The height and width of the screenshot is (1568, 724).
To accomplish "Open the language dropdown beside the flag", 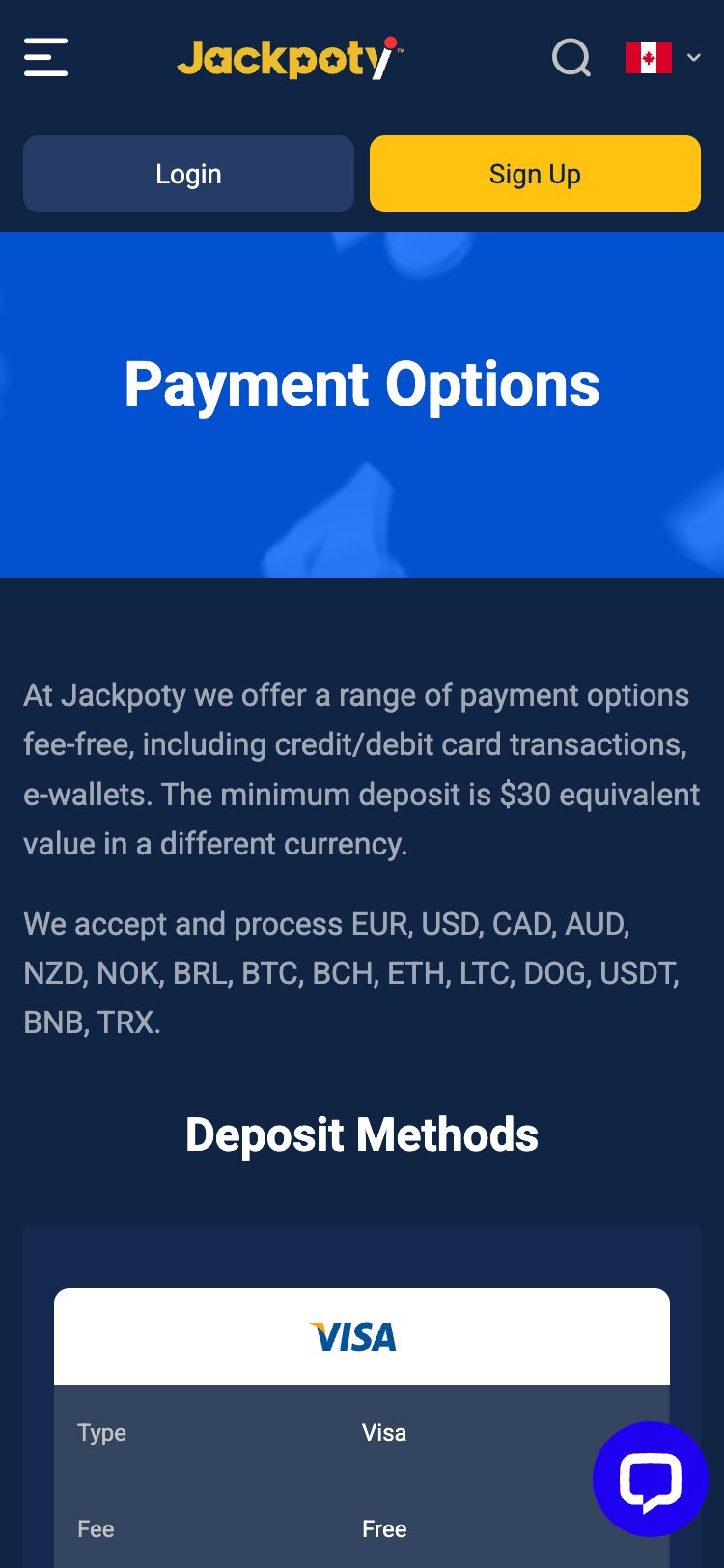I will click(x=693, y=58).
